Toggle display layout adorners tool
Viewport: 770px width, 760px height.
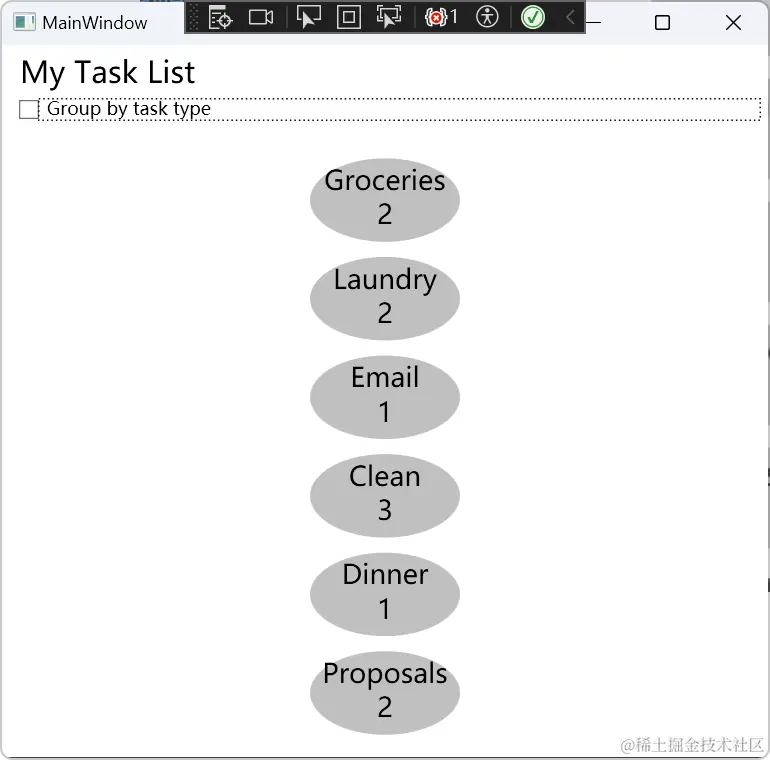(x=348, y=17)
